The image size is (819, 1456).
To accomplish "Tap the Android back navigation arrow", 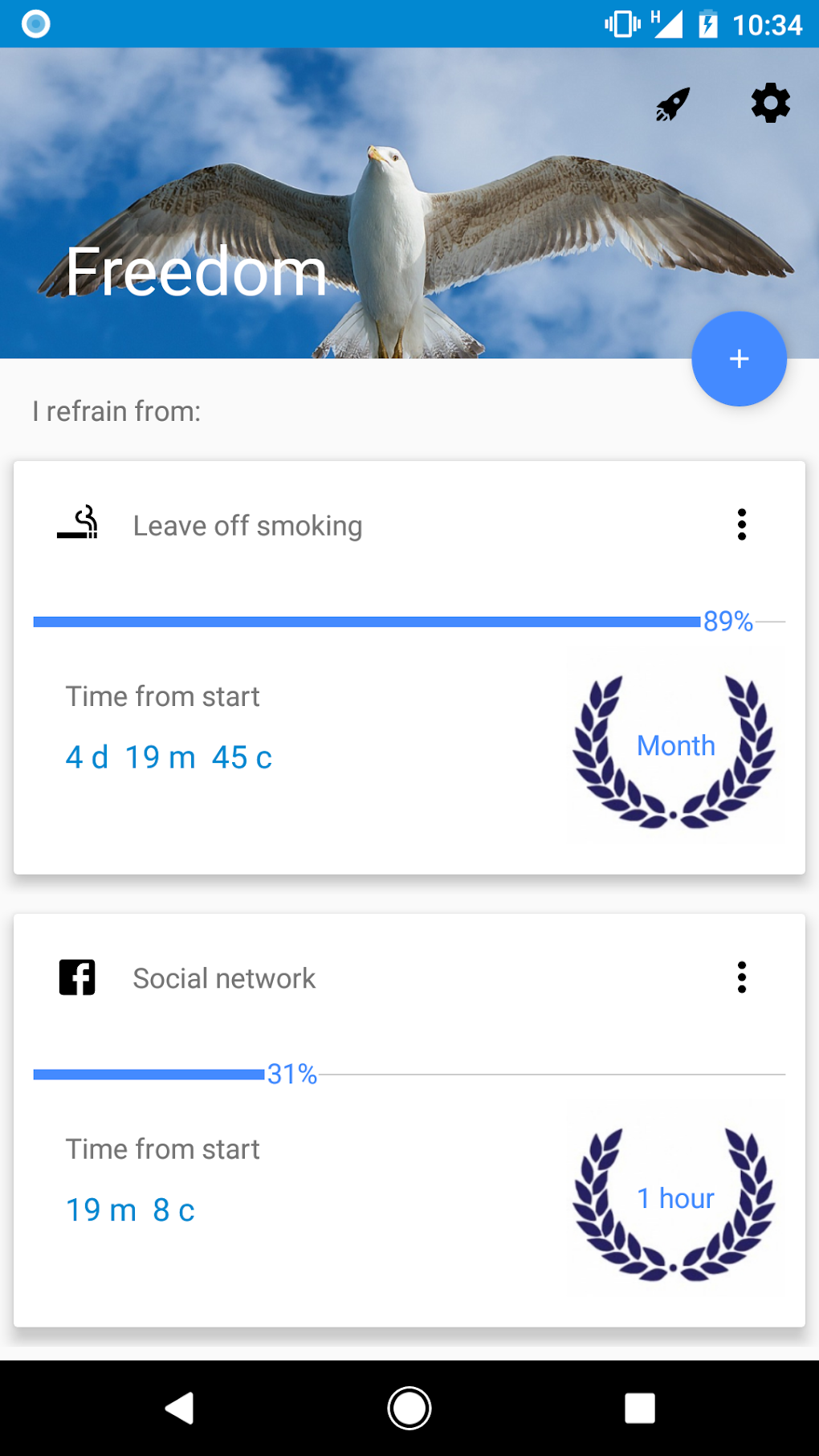I will coord(180,1407).
